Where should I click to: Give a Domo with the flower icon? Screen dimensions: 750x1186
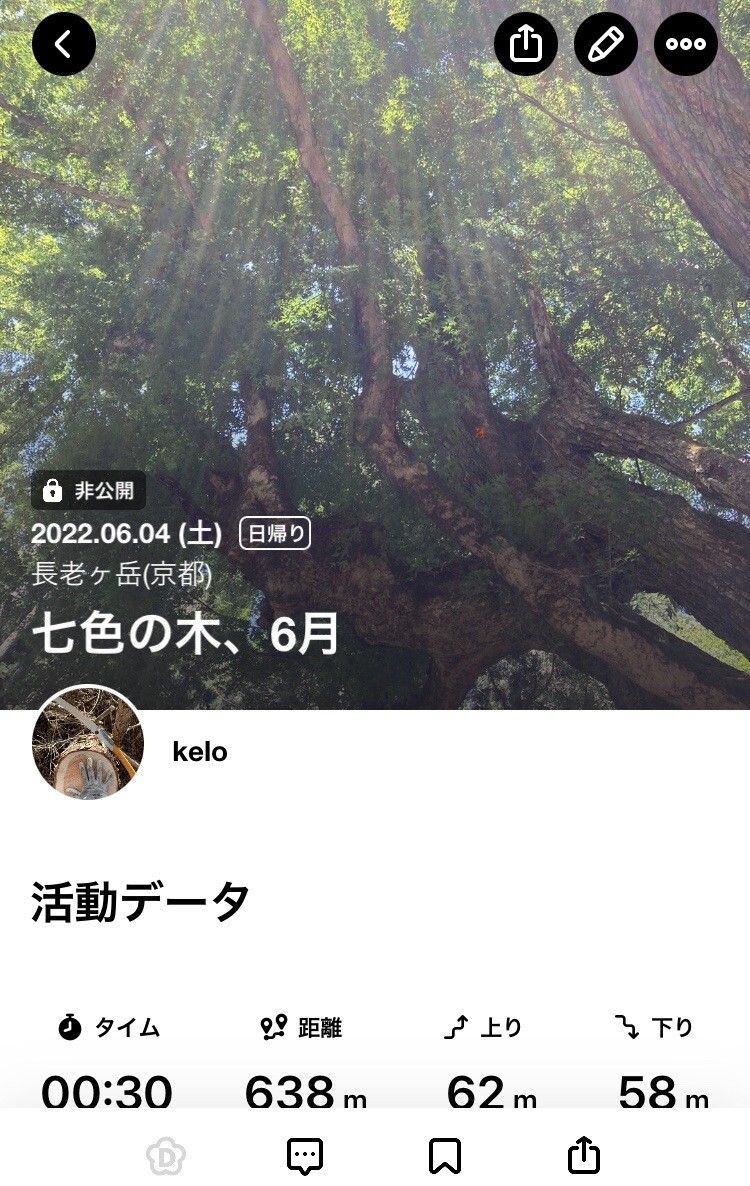pyautogui.click(x=165, y=1155)
